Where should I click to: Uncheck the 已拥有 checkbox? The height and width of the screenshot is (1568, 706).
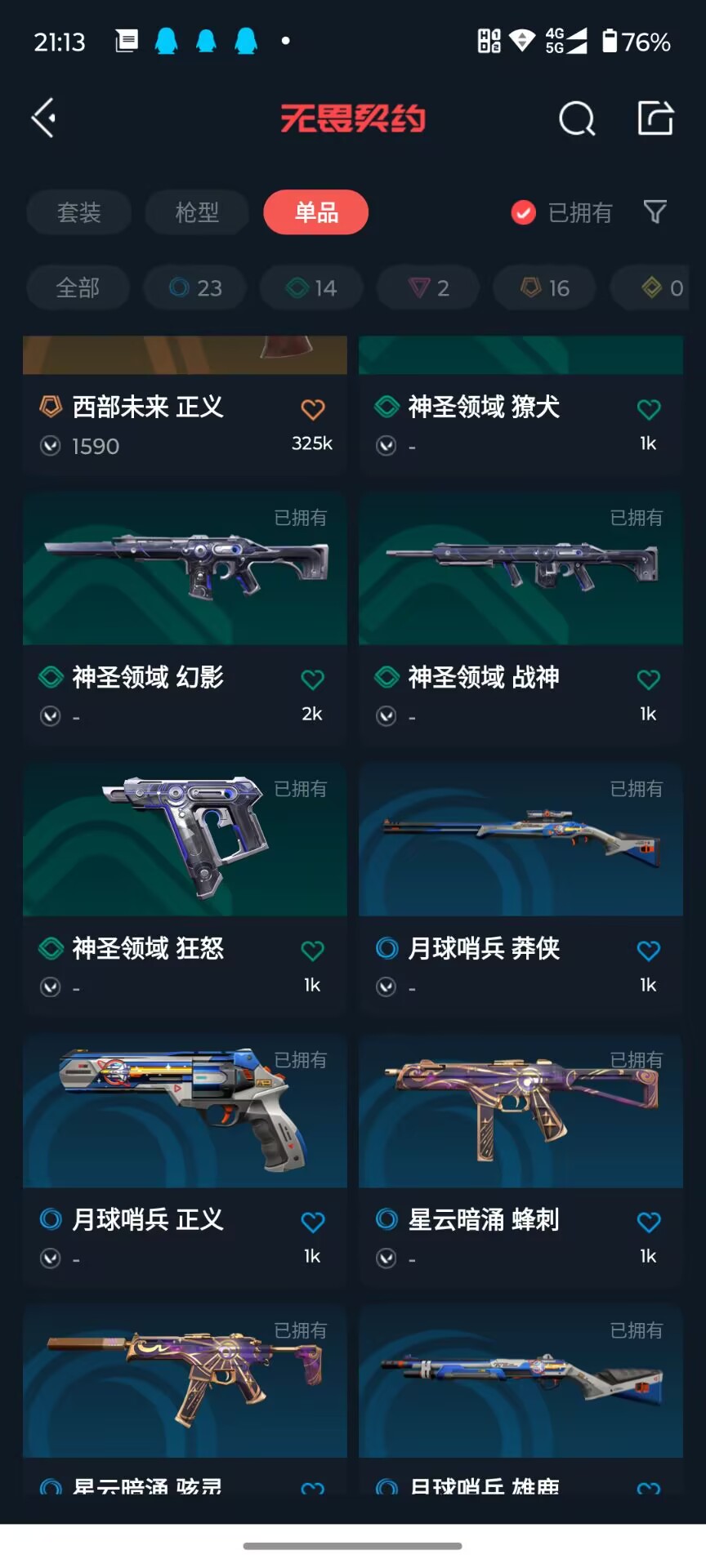coord(523,212)
